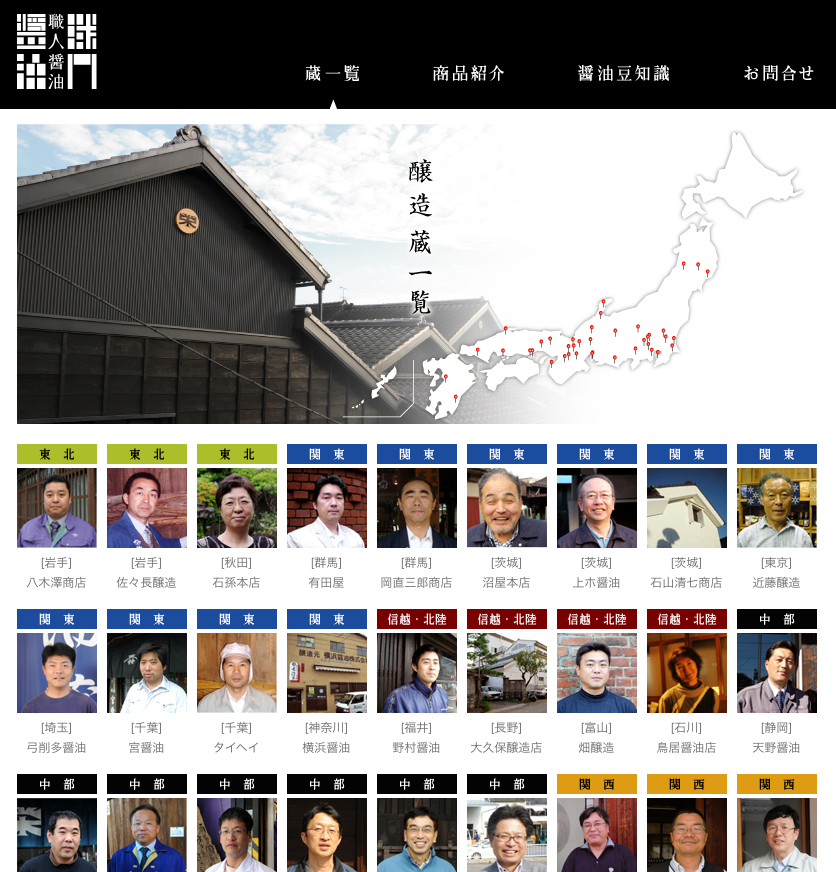This screenshot has width=836, height=872.
Task: View 弓削多醤油 brewery page
Action: pos(57,673)
